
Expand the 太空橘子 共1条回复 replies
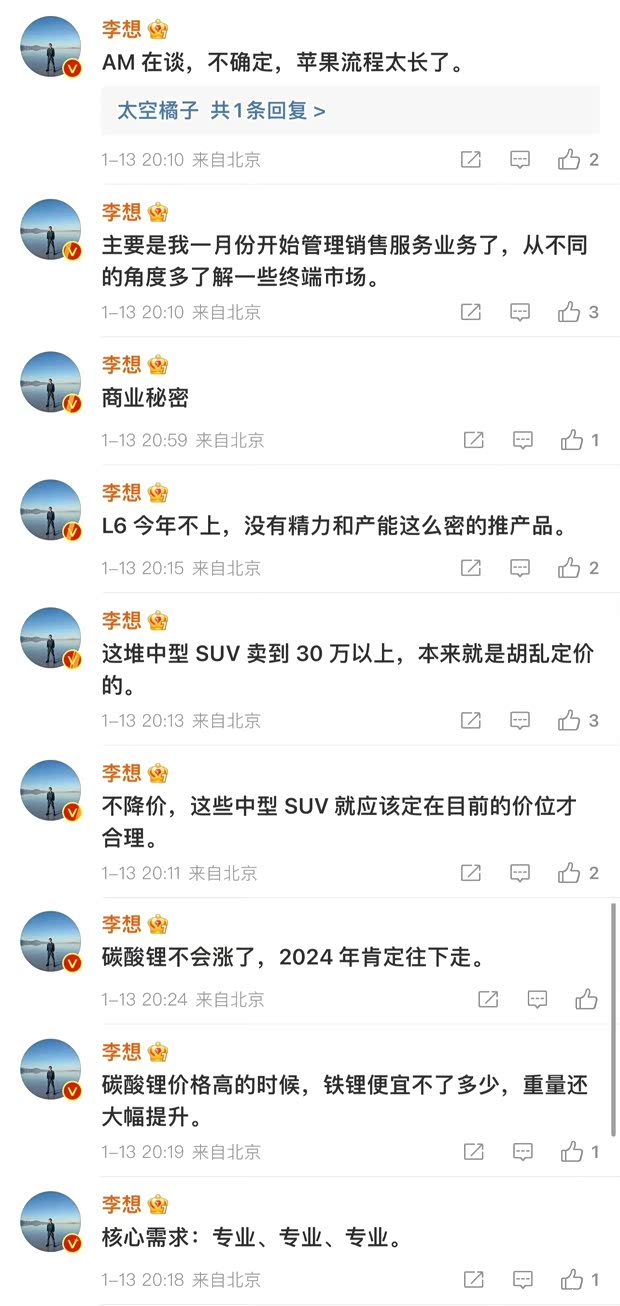click(221, 111)
